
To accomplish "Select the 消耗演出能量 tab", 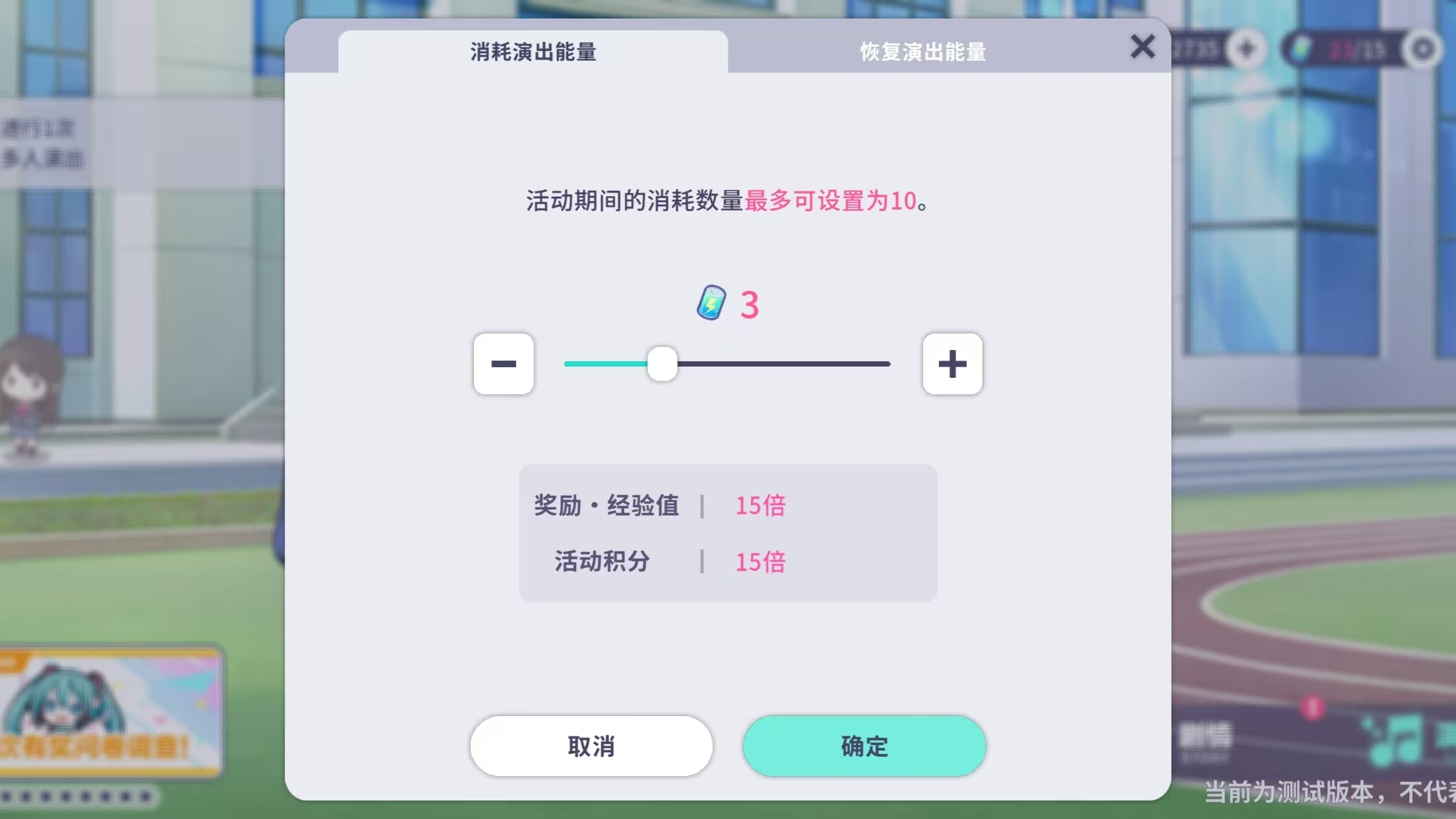I will tap(532, 52).
